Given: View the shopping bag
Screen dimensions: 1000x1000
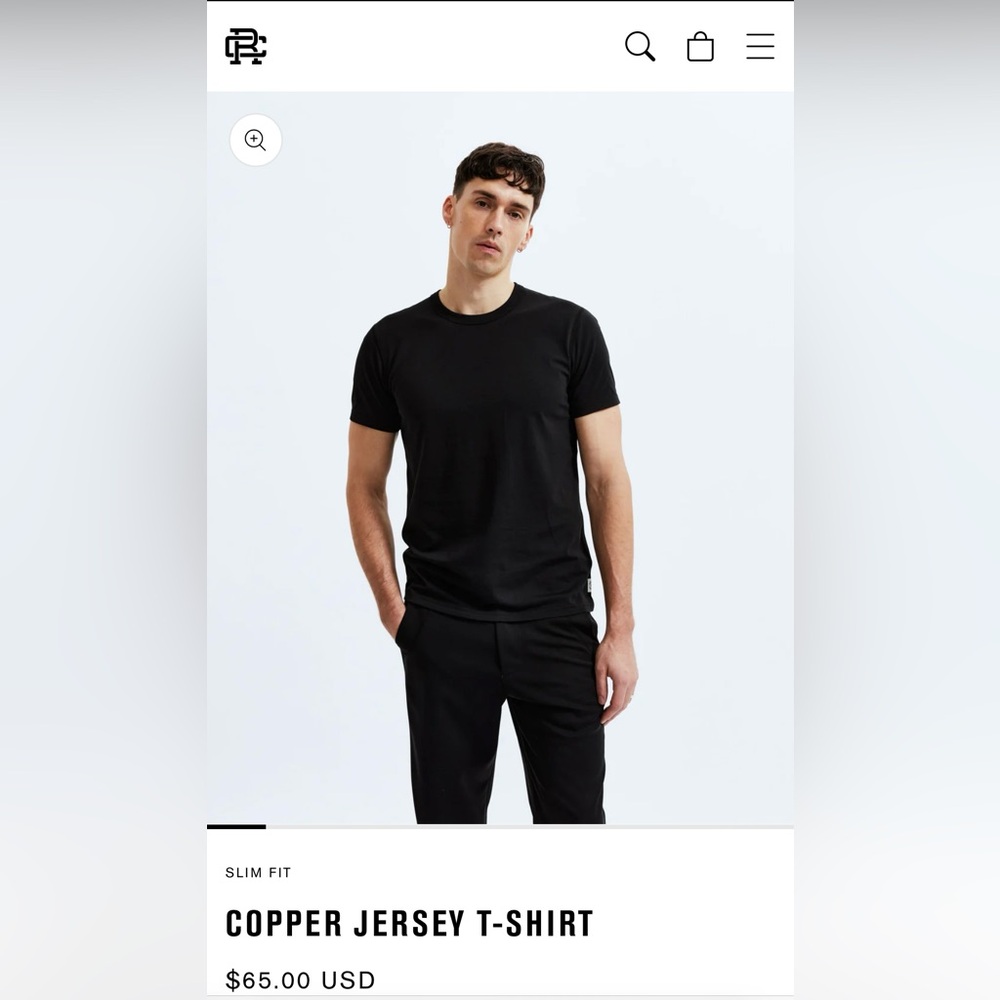Looking at the screenshot, I should [x=700, y=47].
